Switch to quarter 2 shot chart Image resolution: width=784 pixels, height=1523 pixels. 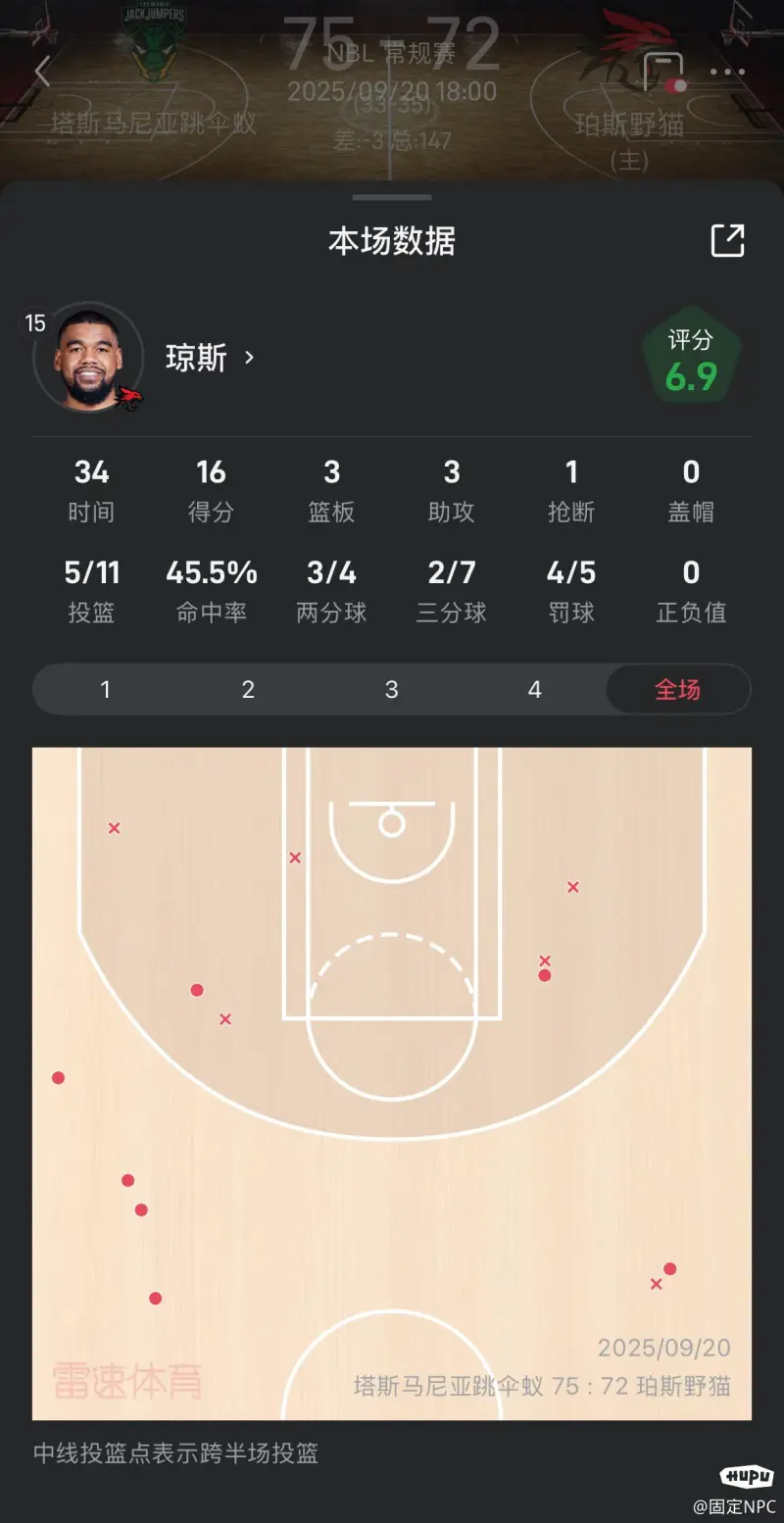pyautogui.click(x=248, y=690)
